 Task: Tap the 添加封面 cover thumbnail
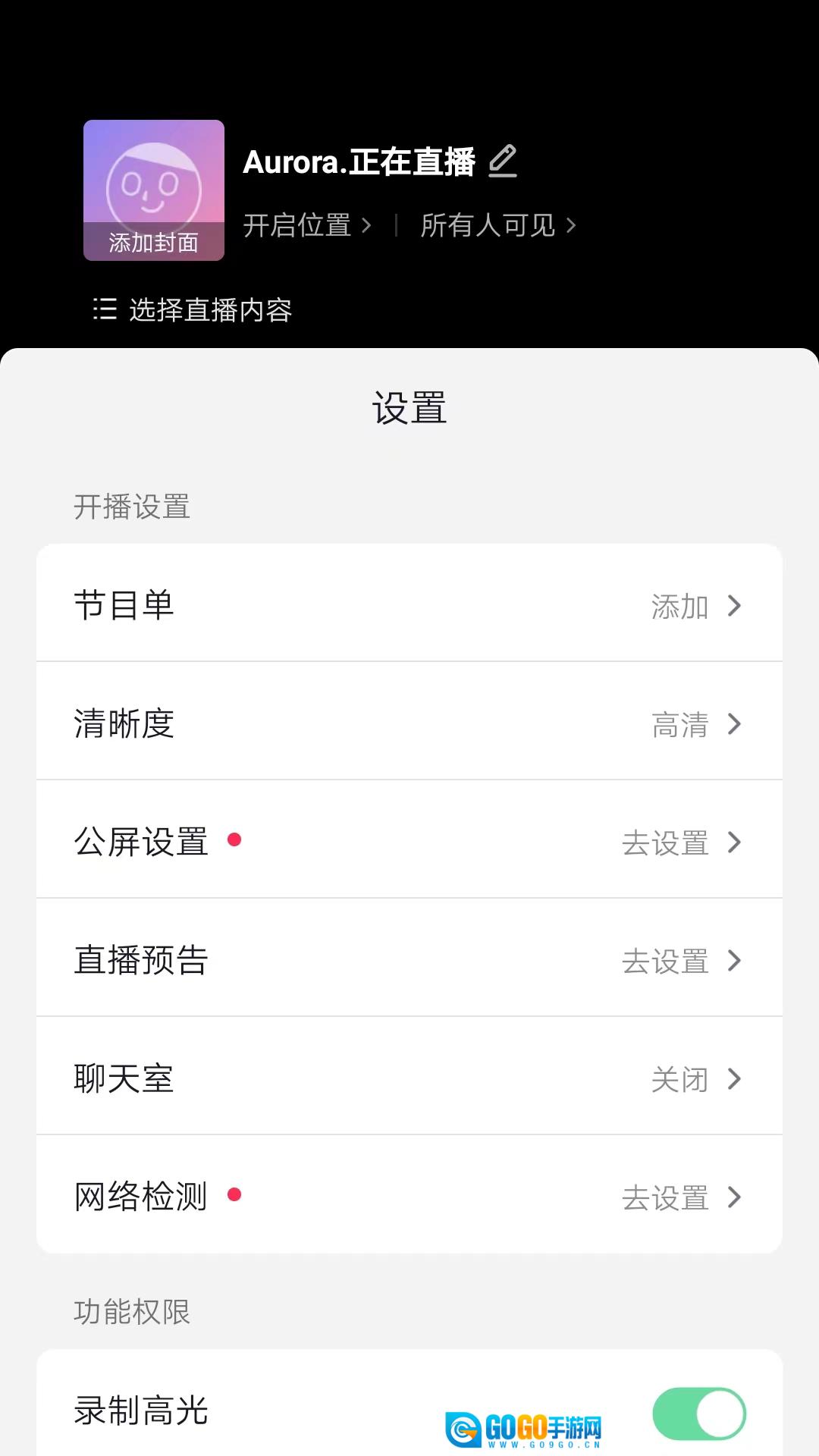[x=154, y=190]
